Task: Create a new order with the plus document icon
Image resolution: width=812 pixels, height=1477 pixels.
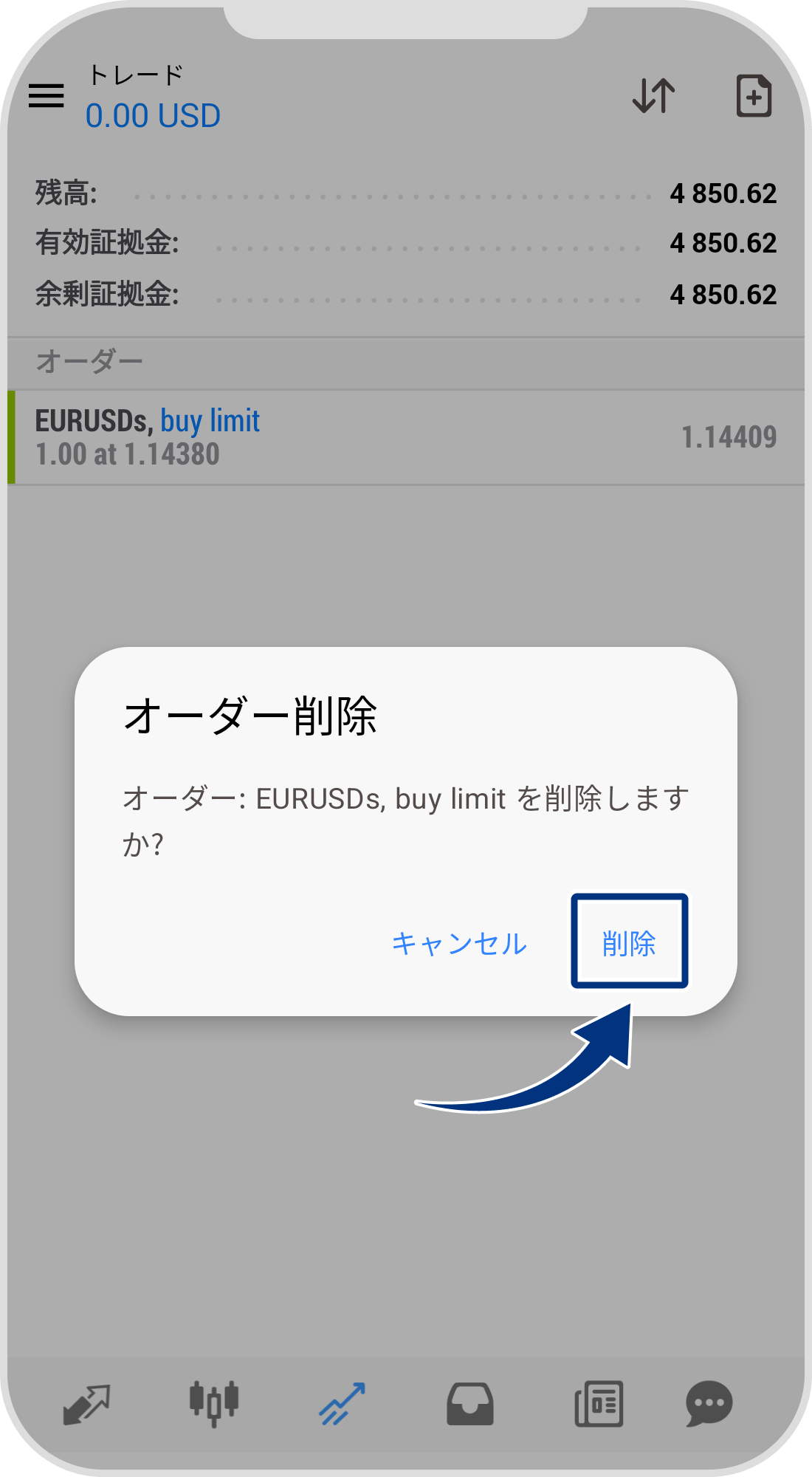Action: click(x=754, y=96)
